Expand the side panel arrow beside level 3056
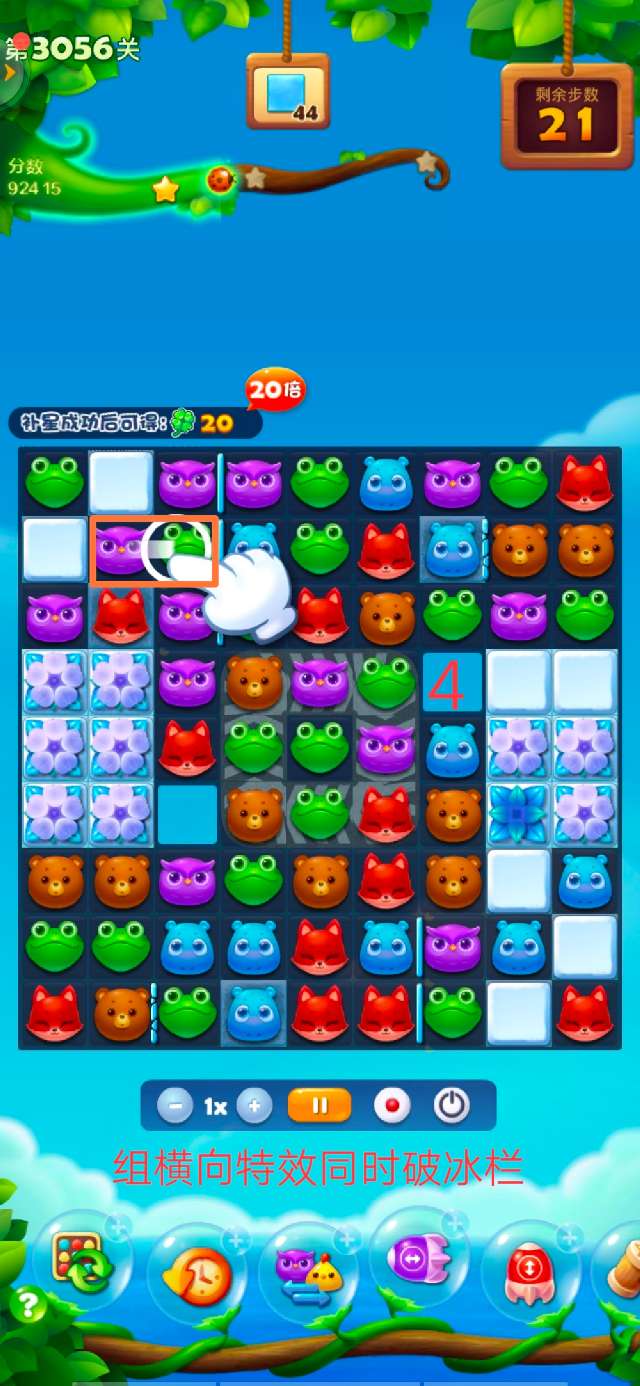This screenshot has height=1386, width=640. click(10, 73)
